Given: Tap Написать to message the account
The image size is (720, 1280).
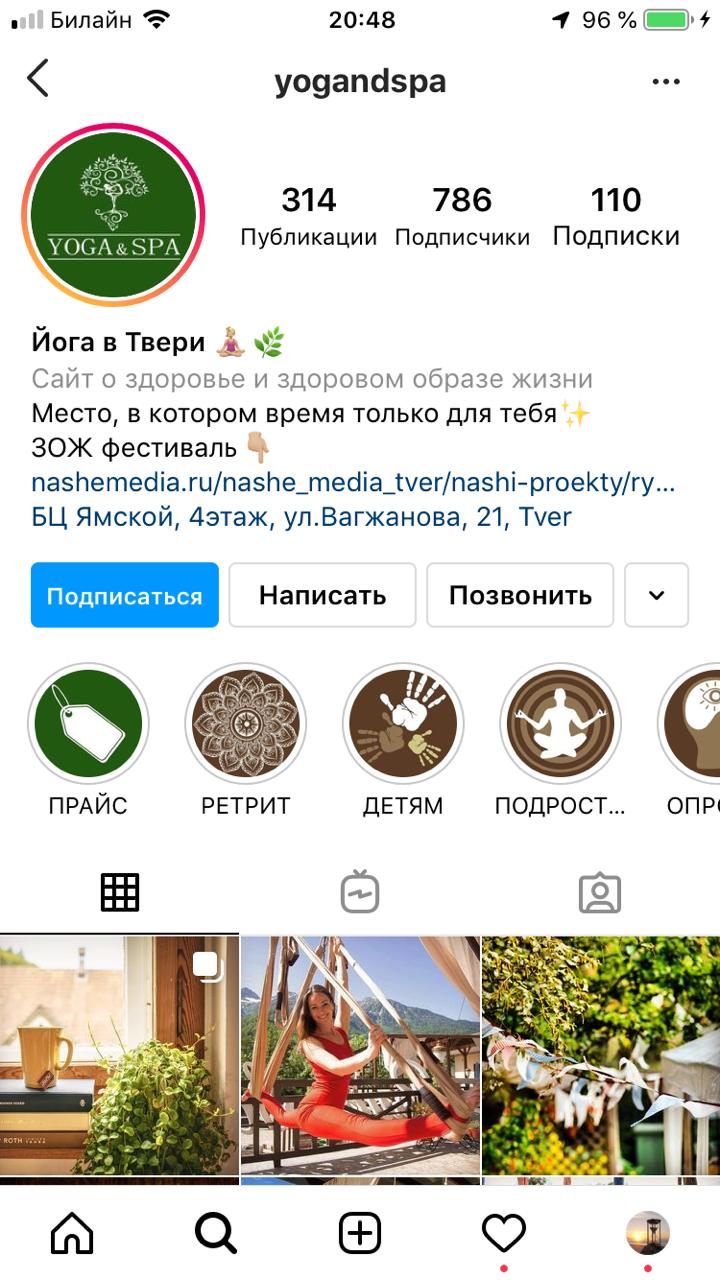Looking at the screenshot, I should point(322,595).
